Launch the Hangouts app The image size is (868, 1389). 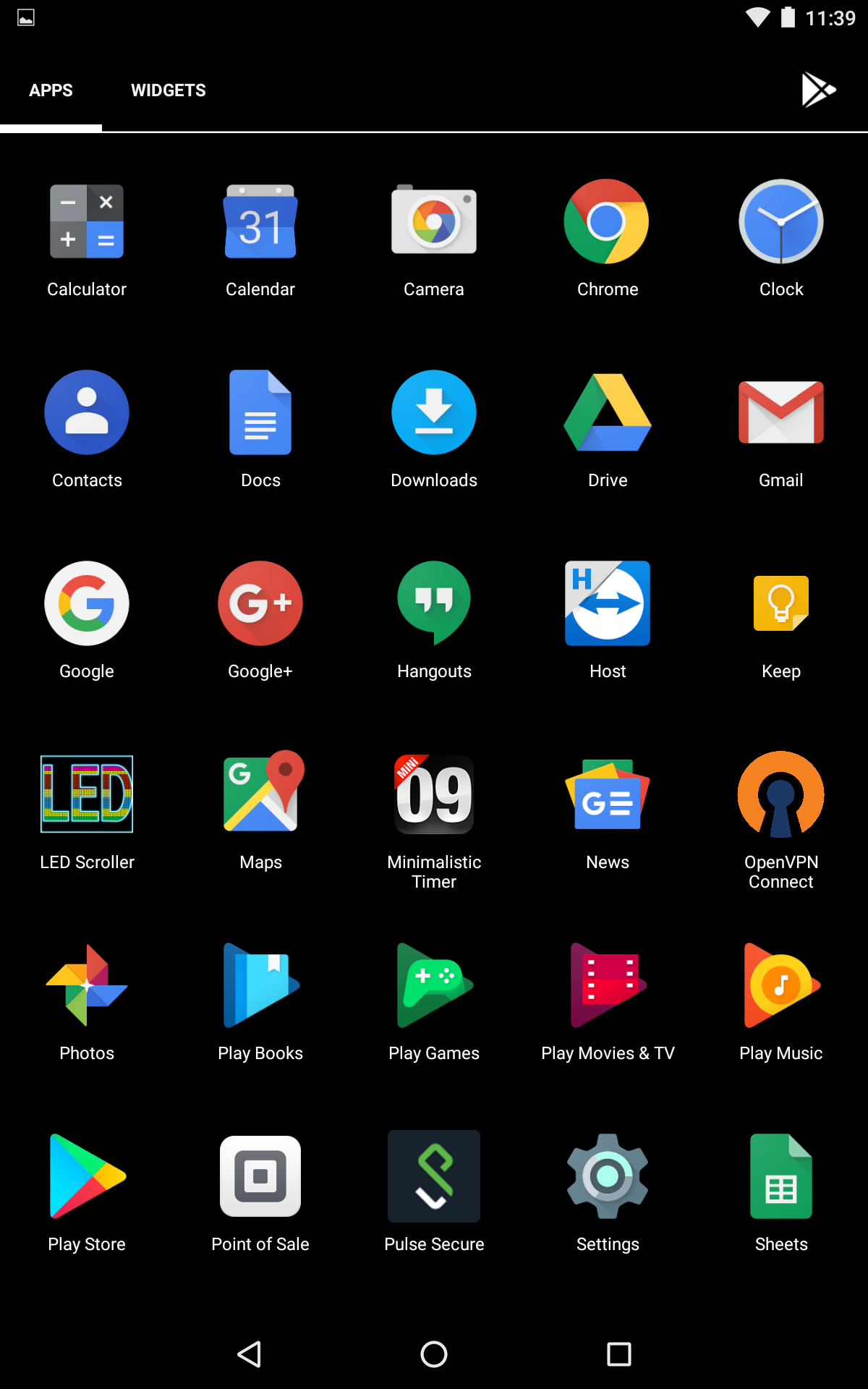pyautogui.click(x=434, y=604)
